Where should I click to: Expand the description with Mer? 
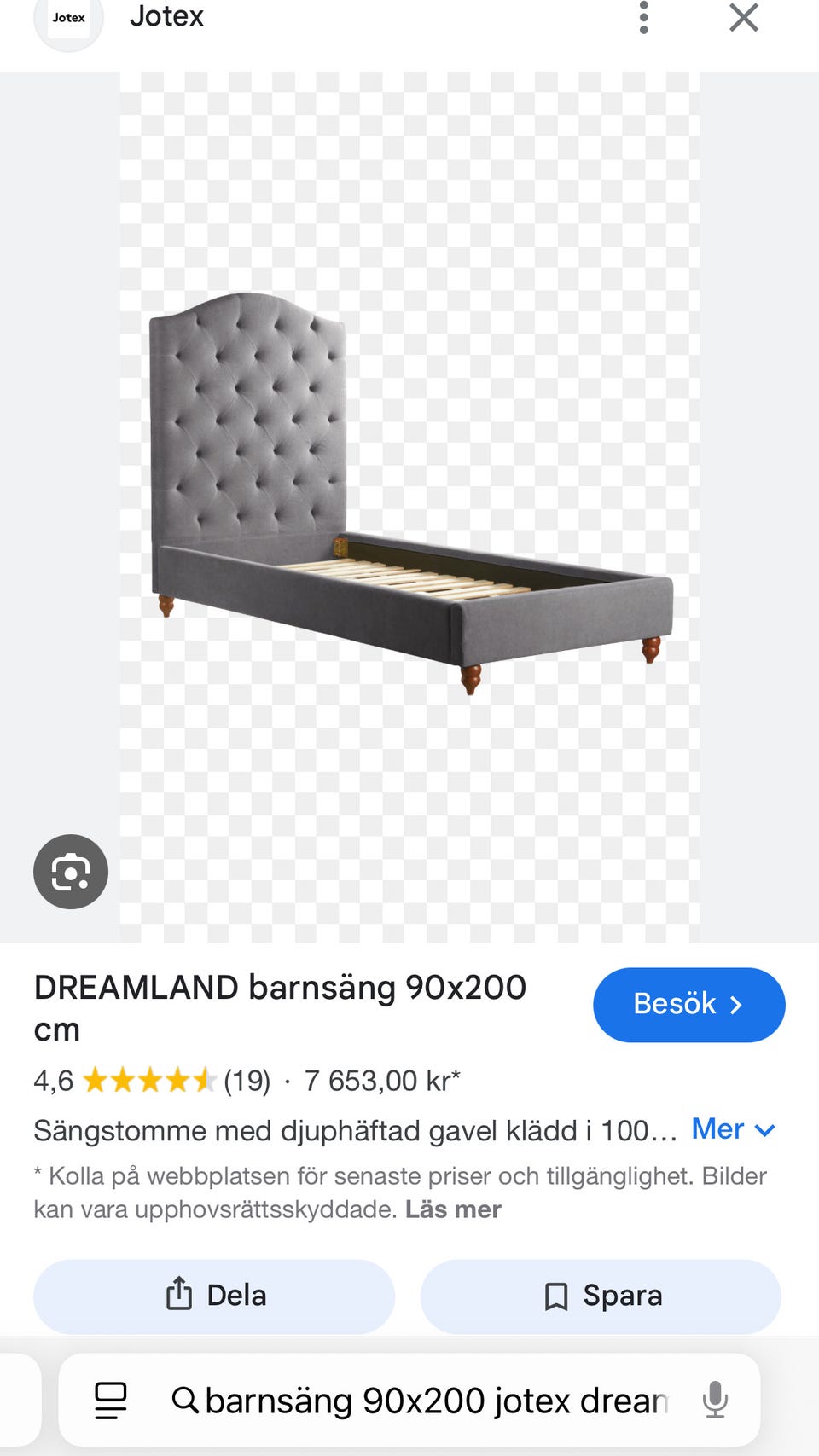(x=733, y=1129)
